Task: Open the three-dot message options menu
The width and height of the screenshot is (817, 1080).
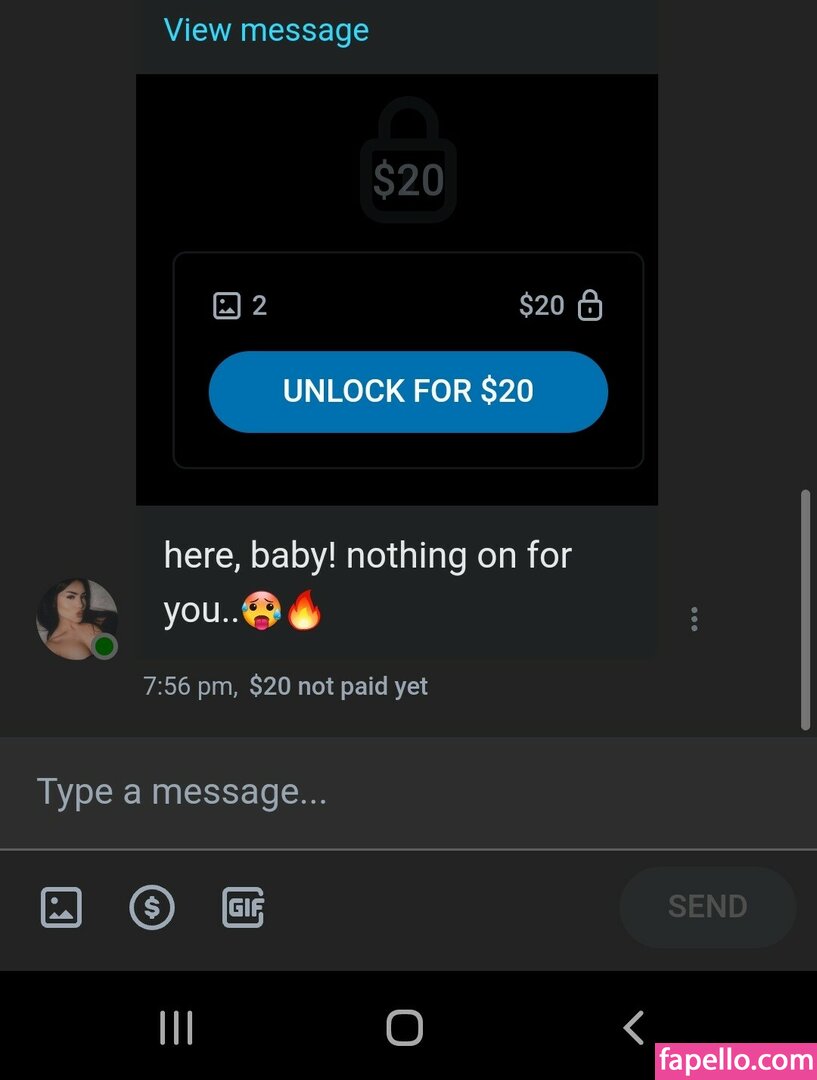Action: coord(694,619)
